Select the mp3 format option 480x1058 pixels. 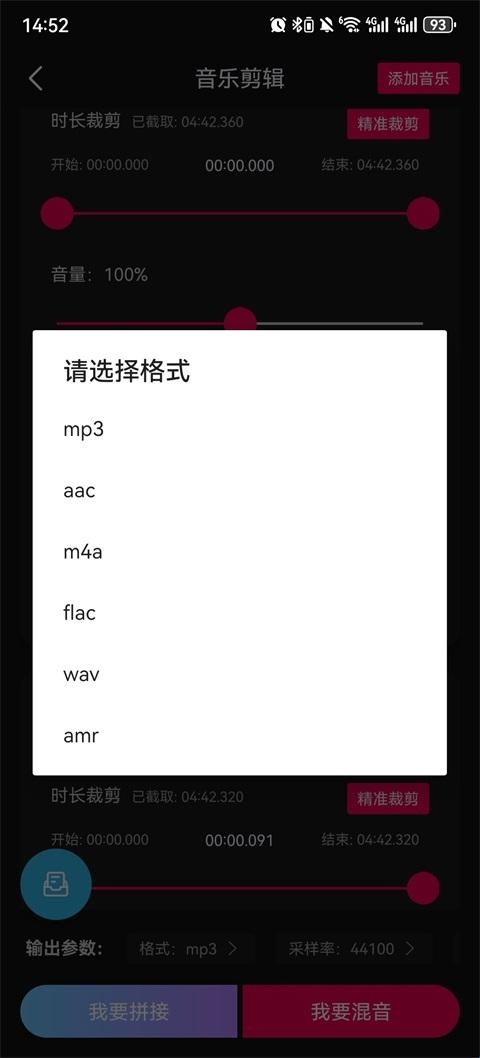[x=239, y=429]
